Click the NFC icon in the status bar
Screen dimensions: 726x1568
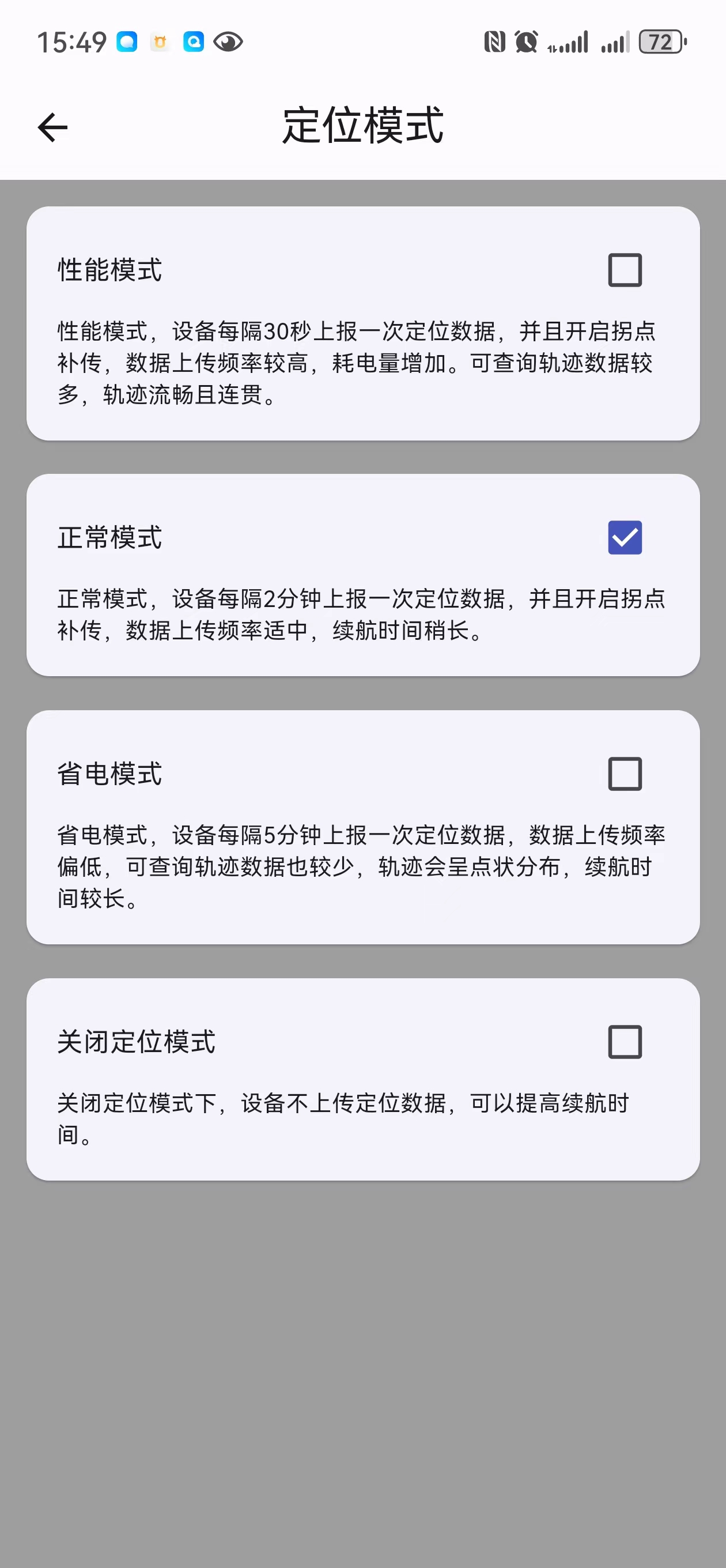pos(494,41)
